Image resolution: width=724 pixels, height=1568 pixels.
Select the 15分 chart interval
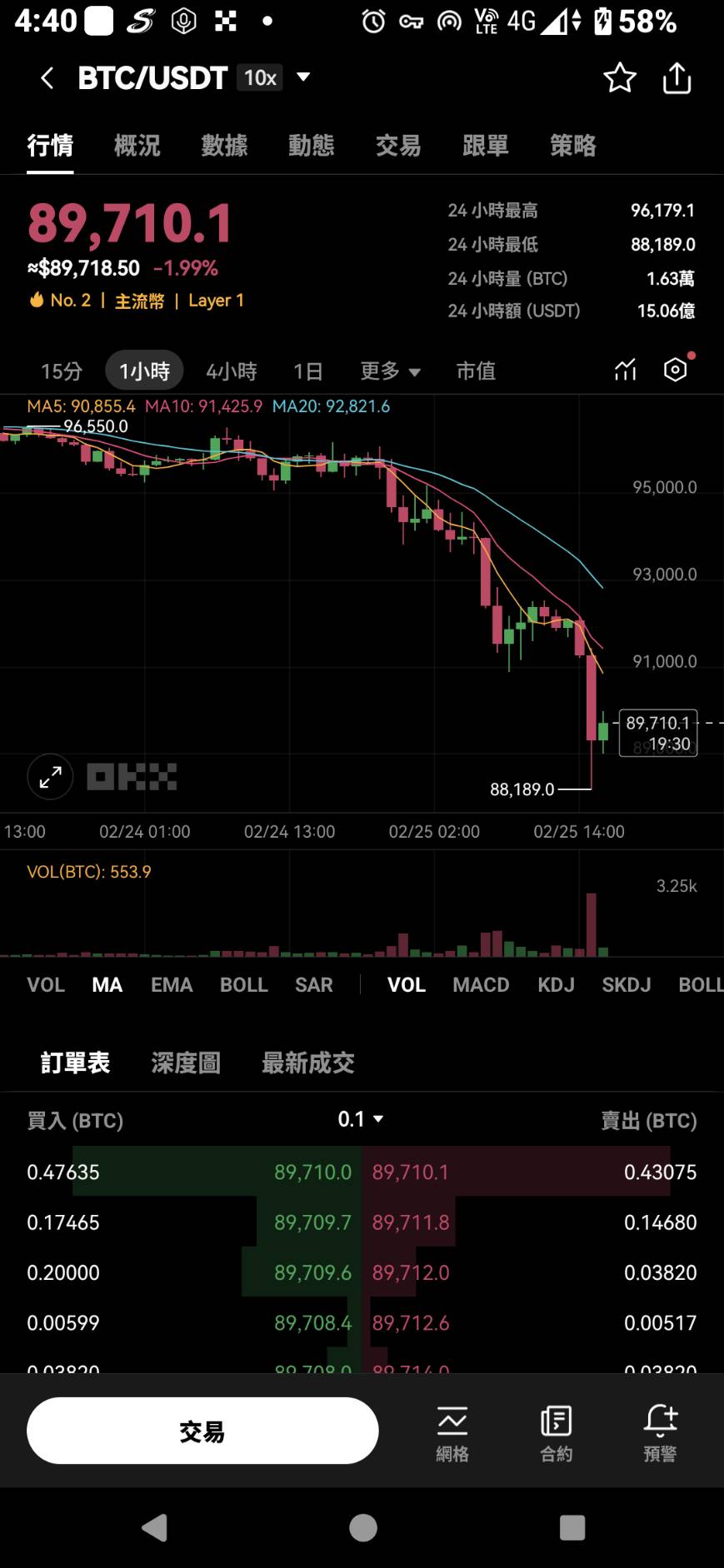click(x=62, y=371)
